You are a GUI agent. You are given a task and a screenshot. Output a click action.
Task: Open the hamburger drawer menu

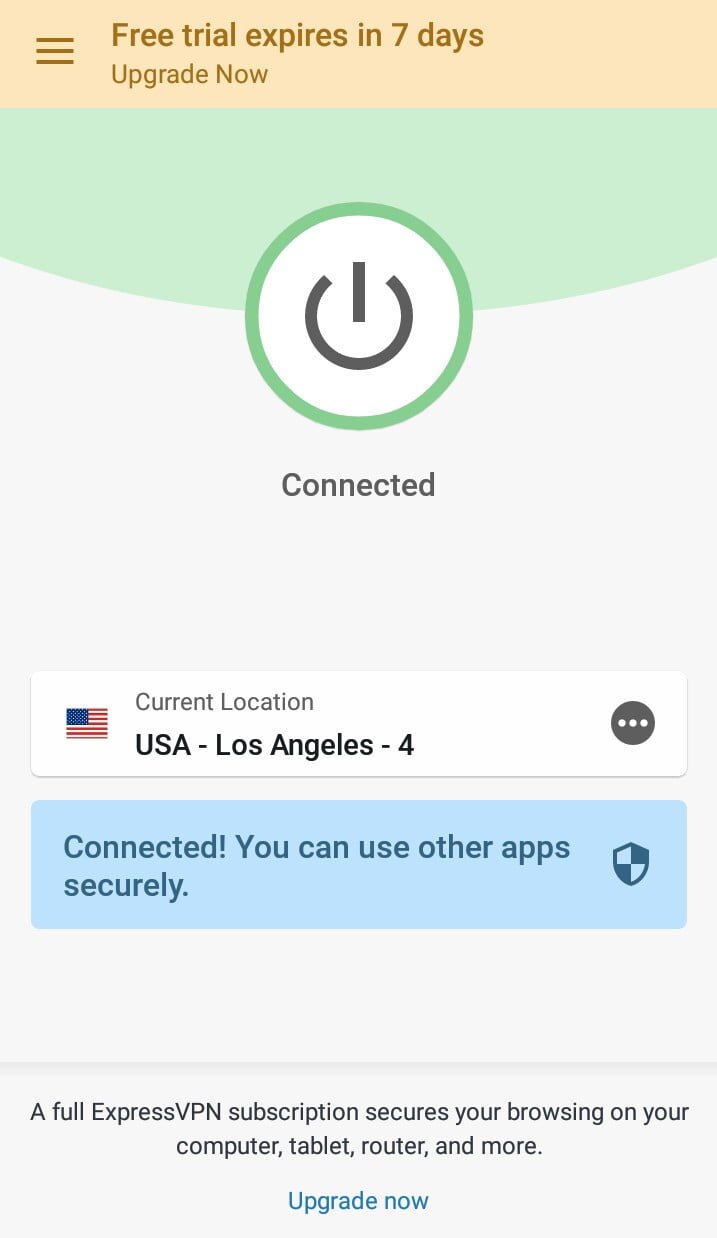(55, 51)
